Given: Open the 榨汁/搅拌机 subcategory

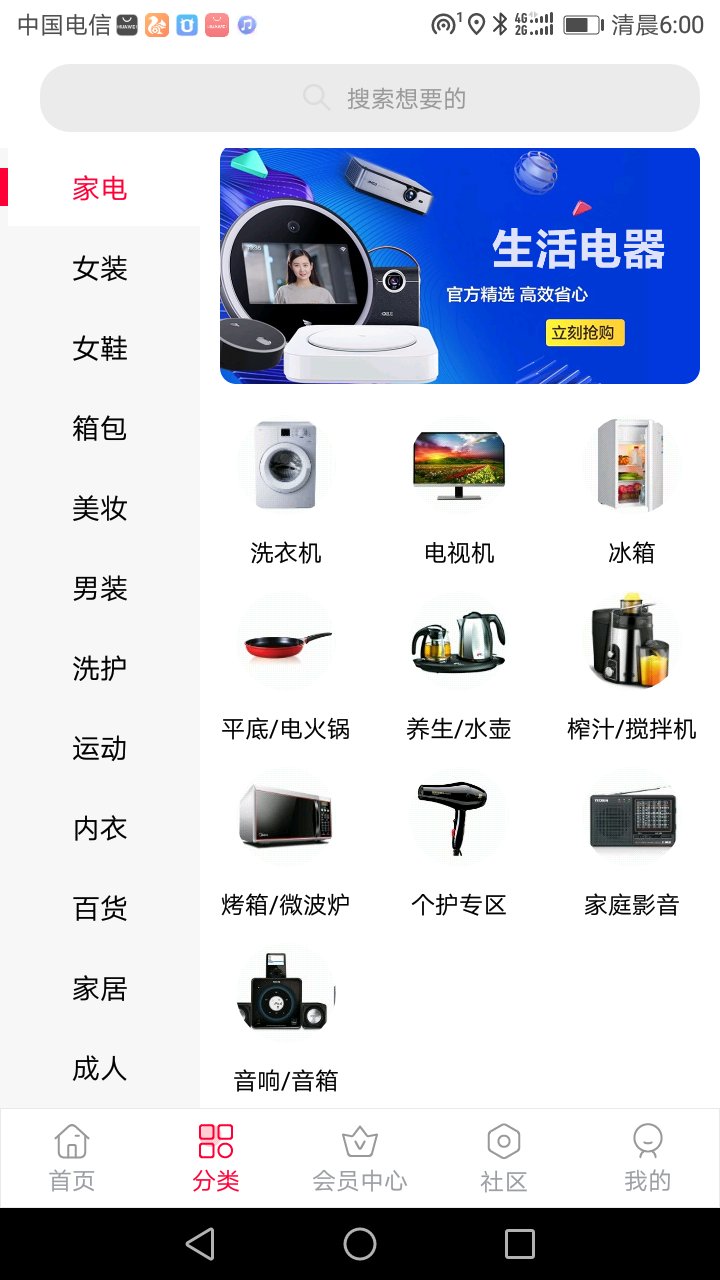Looking at the screenshot, I should (x=632, y=666).
